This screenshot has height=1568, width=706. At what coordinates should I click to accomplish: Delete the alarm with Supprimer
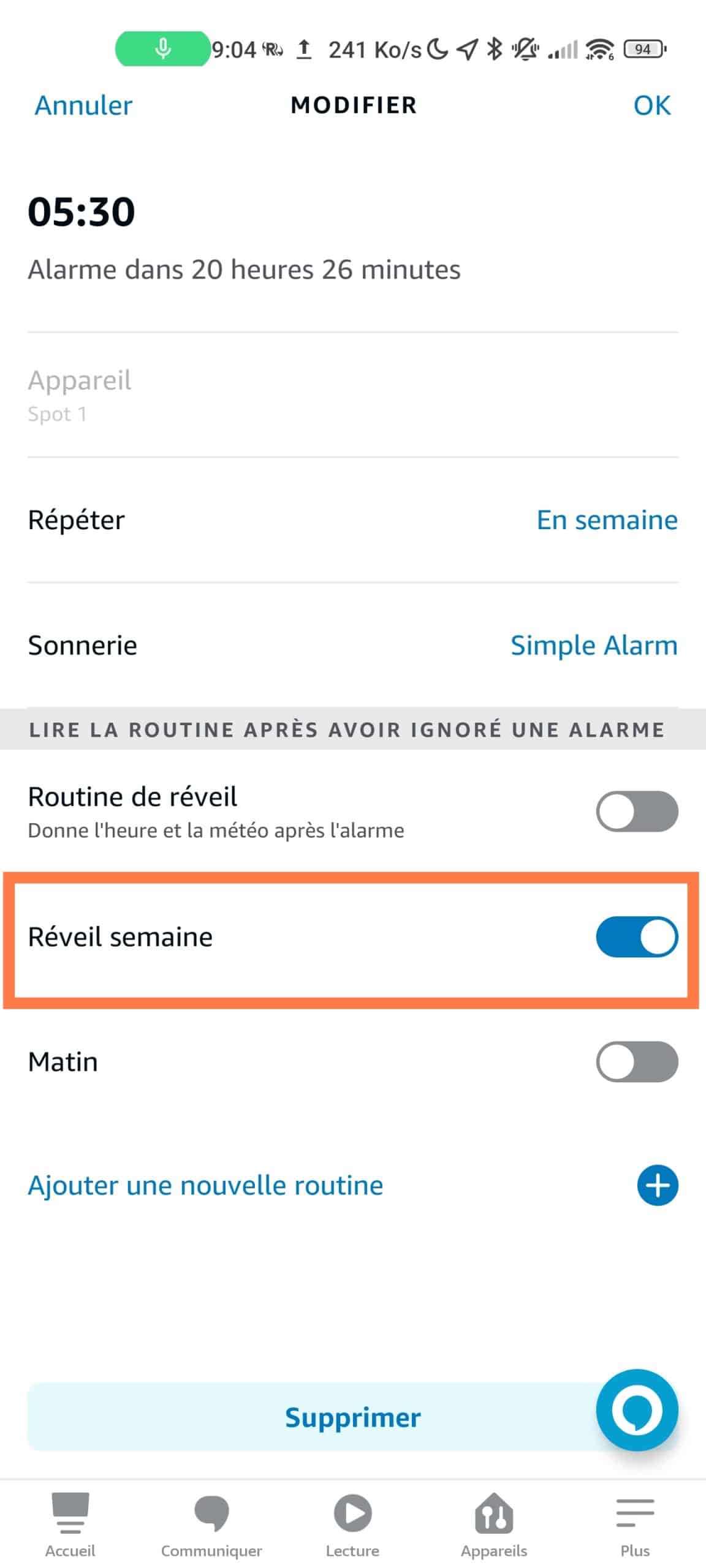[x=353, y=1417]
